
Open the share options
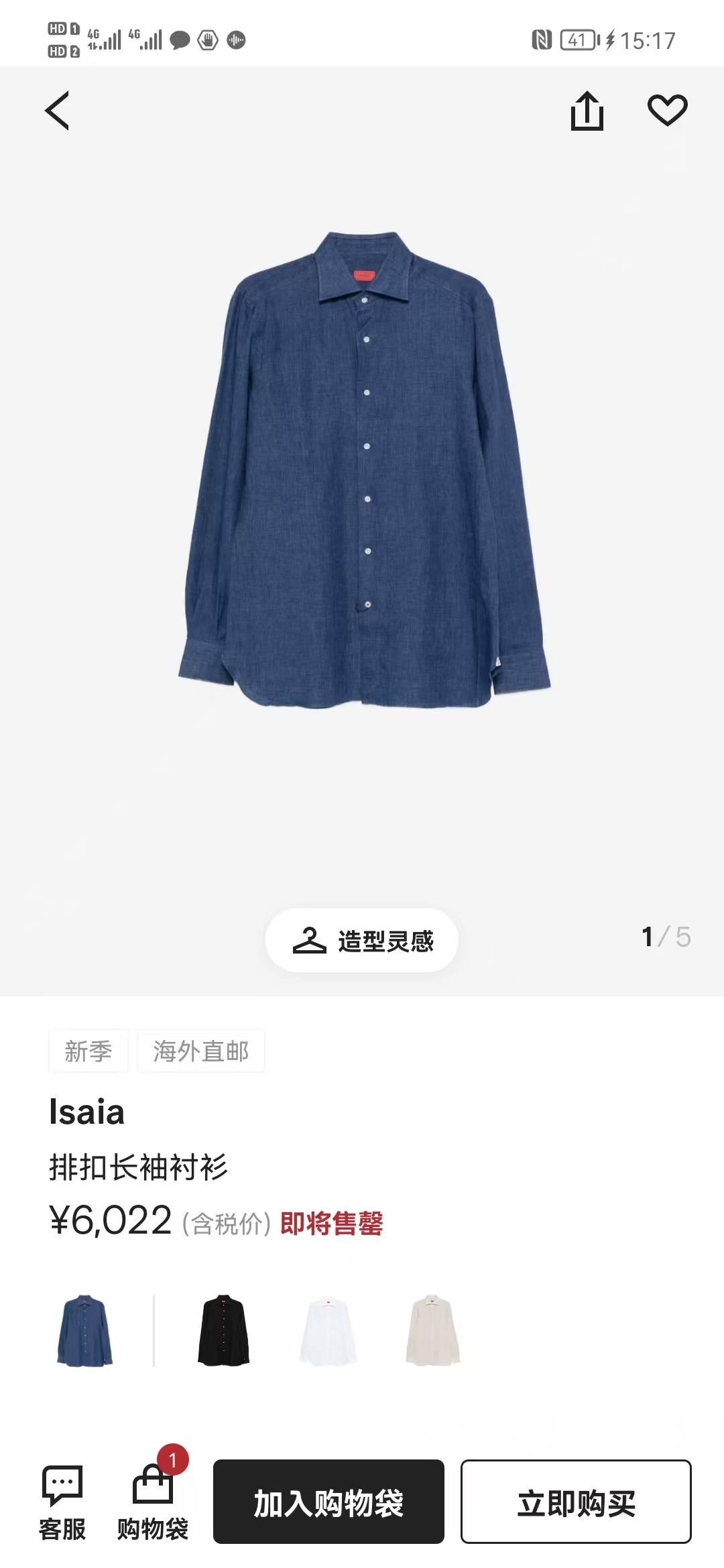pyautogui.click(x=589, y=111)
